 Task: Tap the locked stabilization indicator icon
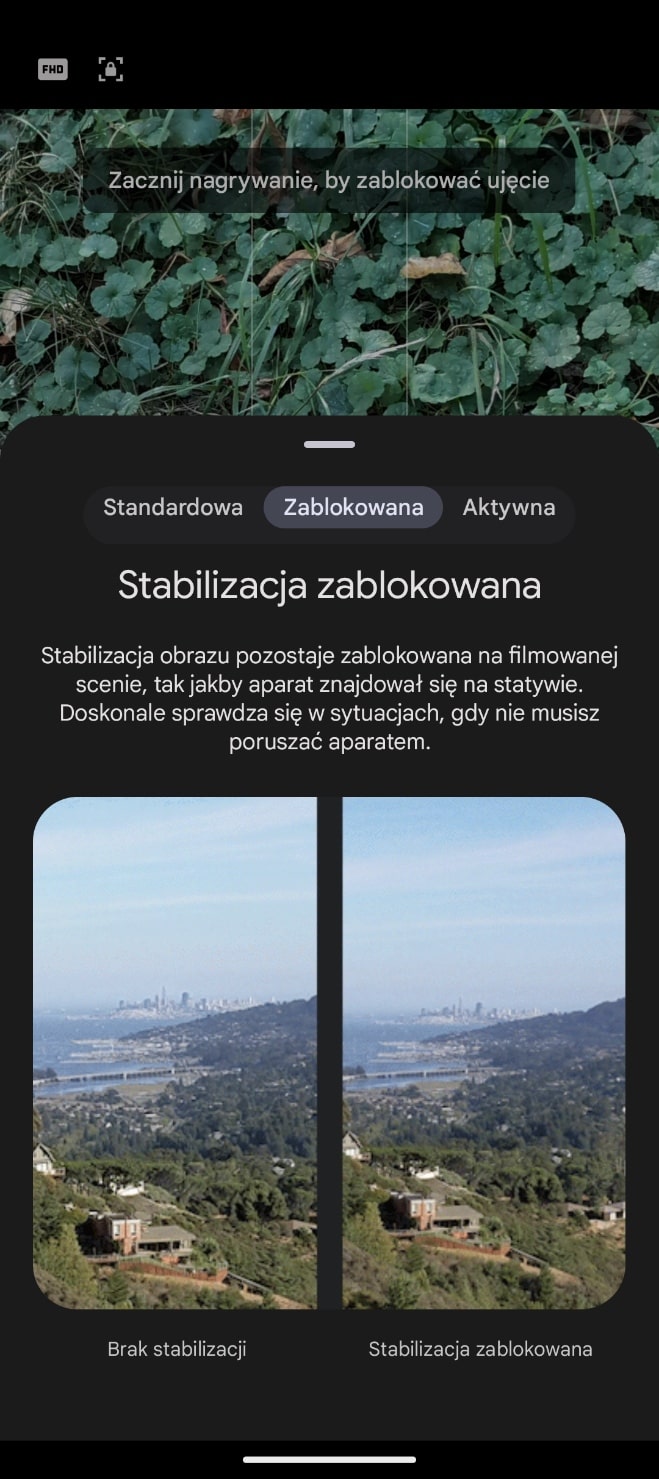tap(111, 69)
